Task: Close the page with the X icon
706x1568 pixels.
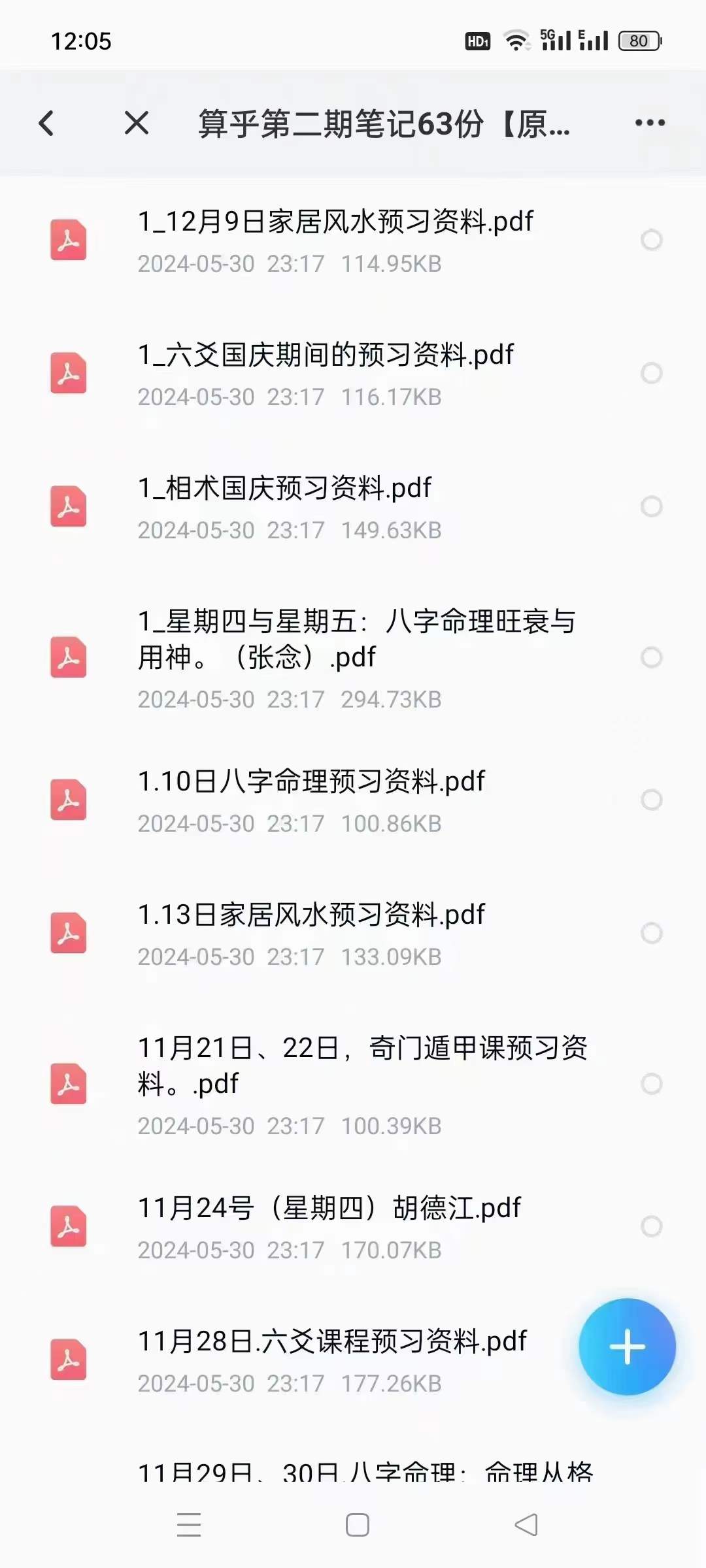Action: pos(137,123)
